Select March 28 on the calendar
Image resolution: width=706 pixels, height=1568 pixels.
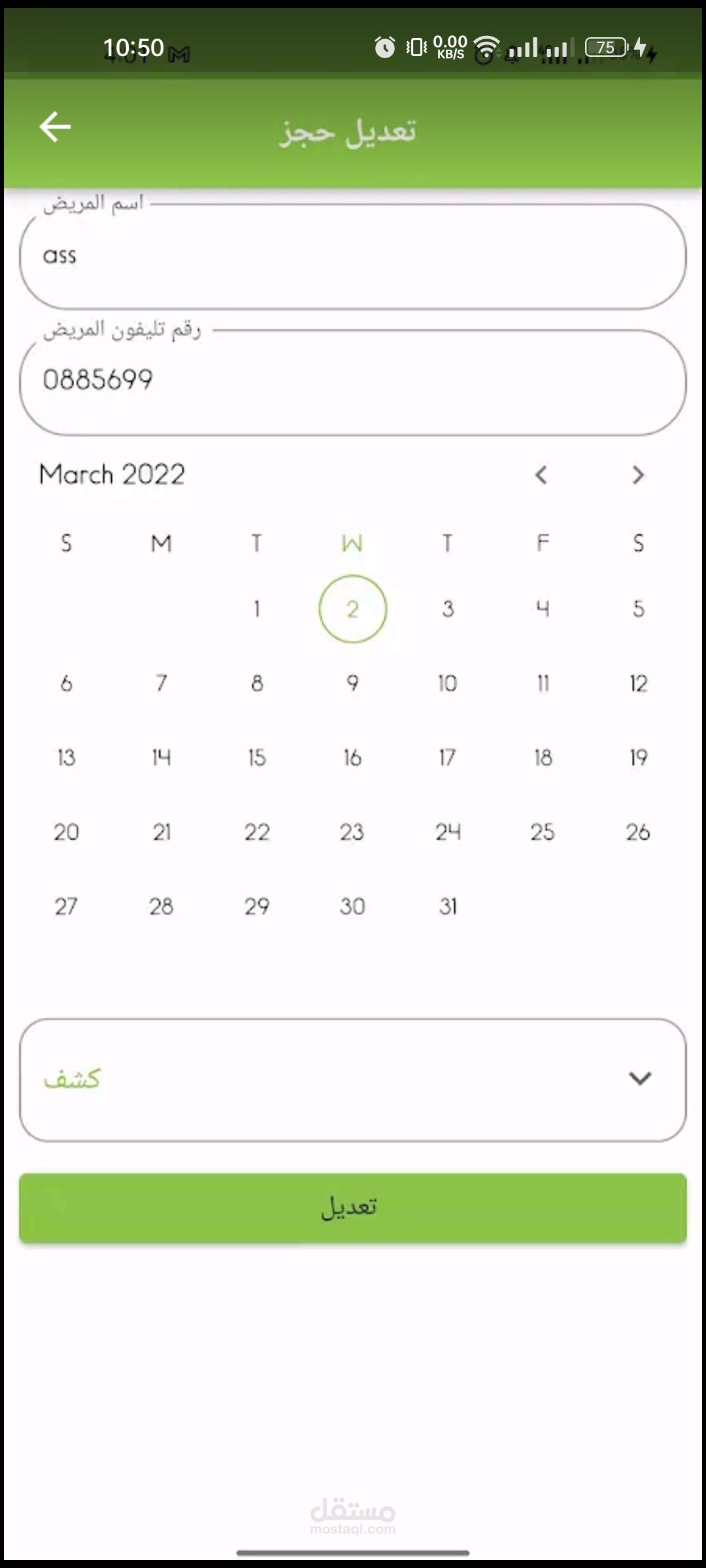tap(161, 907)
